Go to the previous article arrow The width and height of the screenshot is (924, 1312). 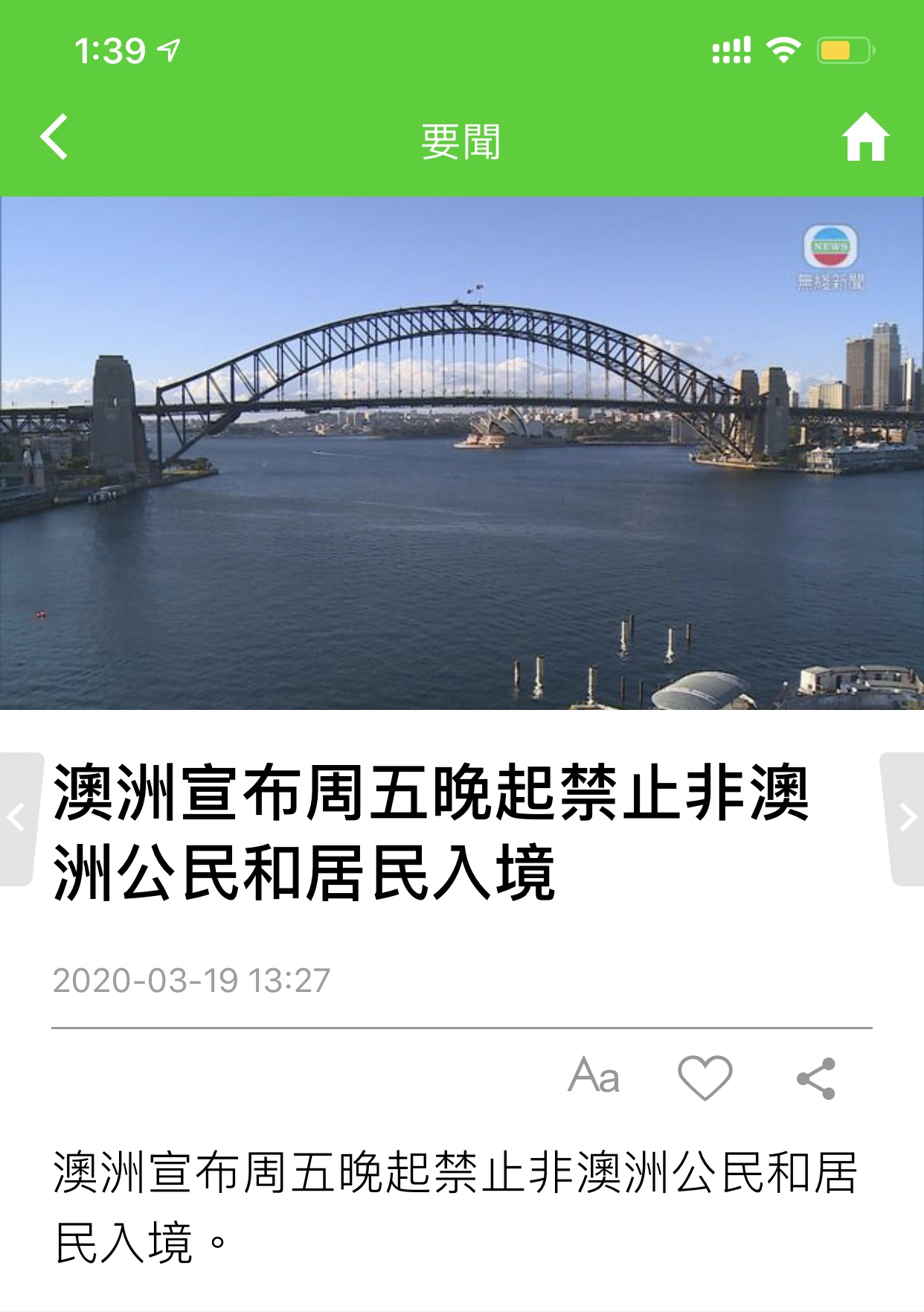[16, 818]
